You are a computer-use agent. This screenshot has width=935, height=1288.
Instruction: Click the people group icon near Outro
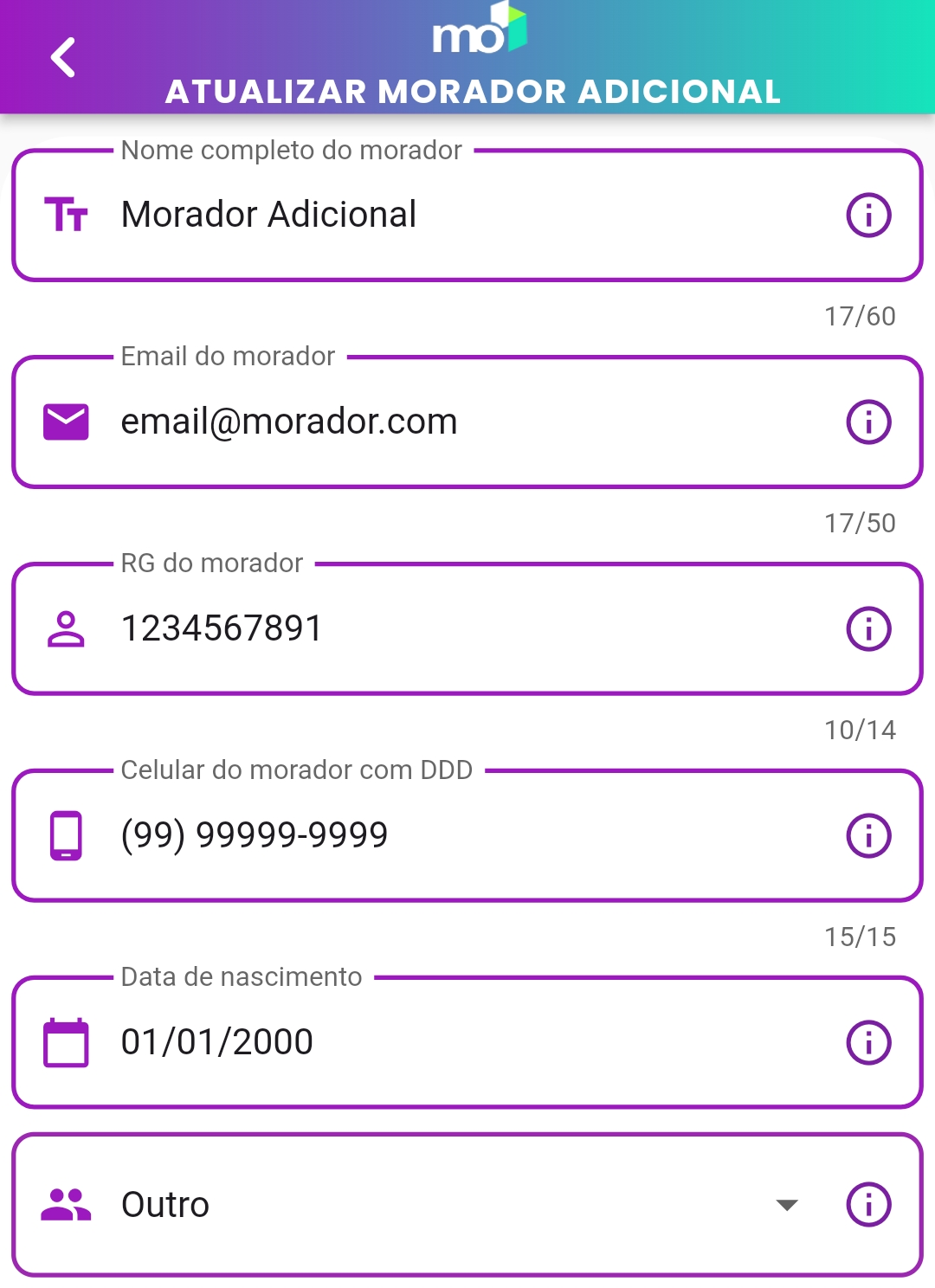point(67,1202)
